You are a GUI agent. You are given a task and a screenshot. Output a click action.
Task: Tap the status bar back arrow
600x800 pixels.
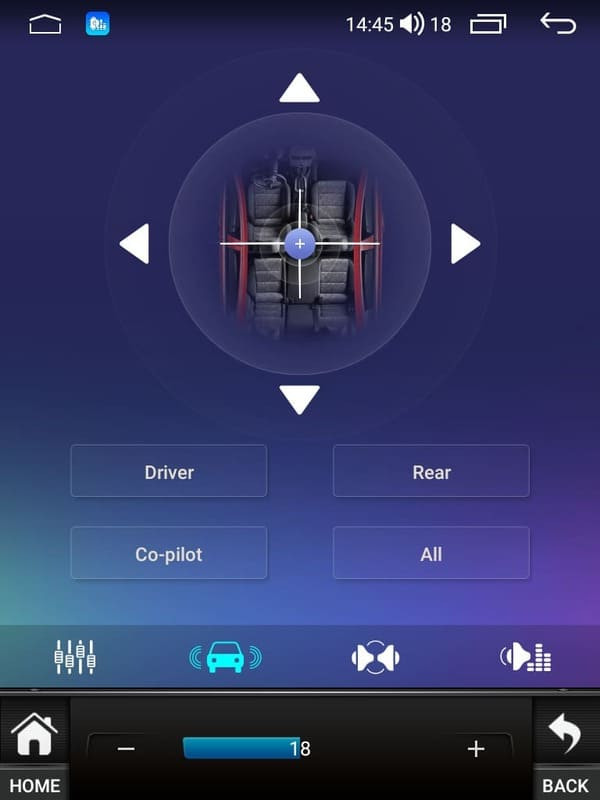click(558, 23)
